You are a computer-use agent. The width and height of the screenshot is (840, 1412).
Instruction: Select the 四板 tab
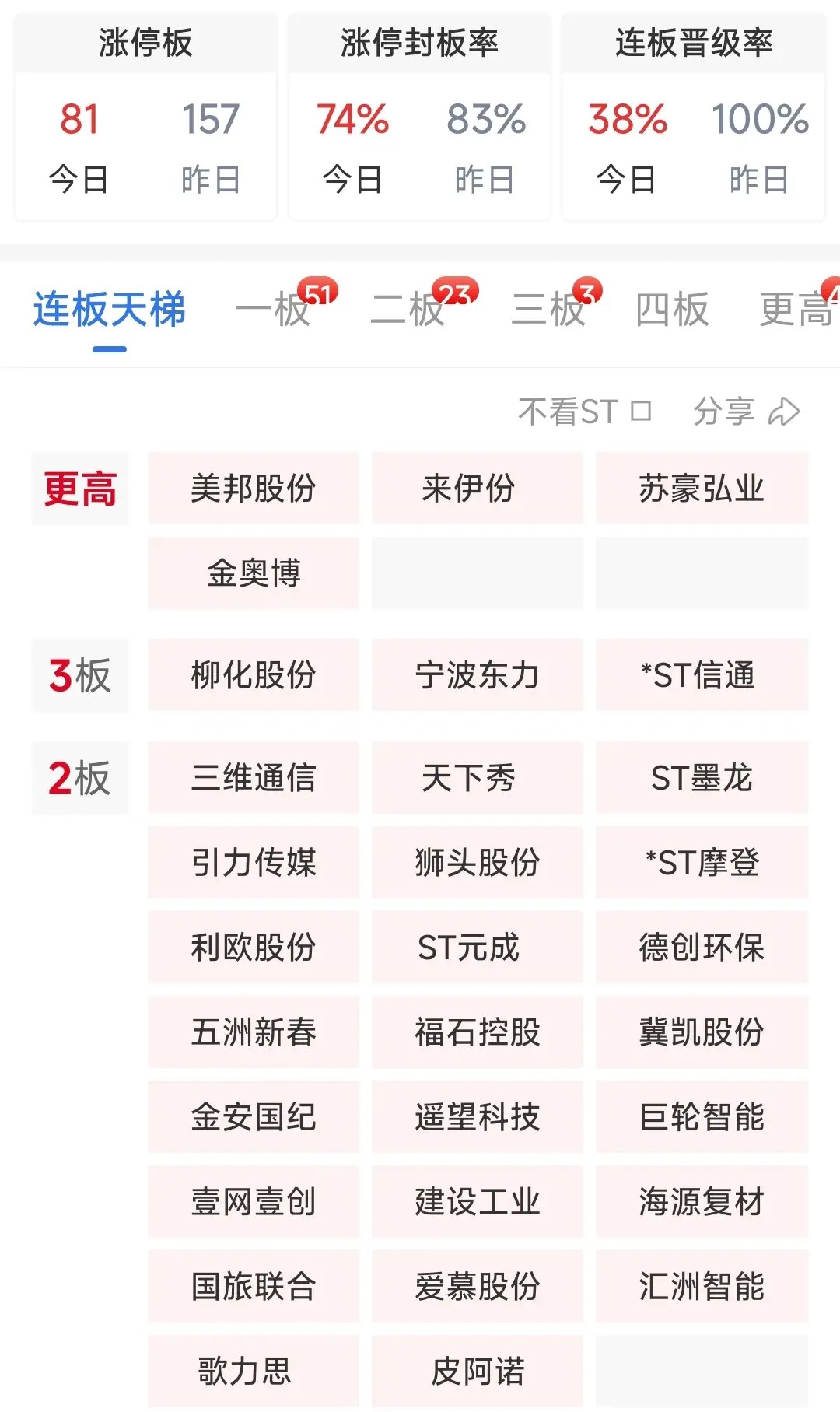(672, 310)
